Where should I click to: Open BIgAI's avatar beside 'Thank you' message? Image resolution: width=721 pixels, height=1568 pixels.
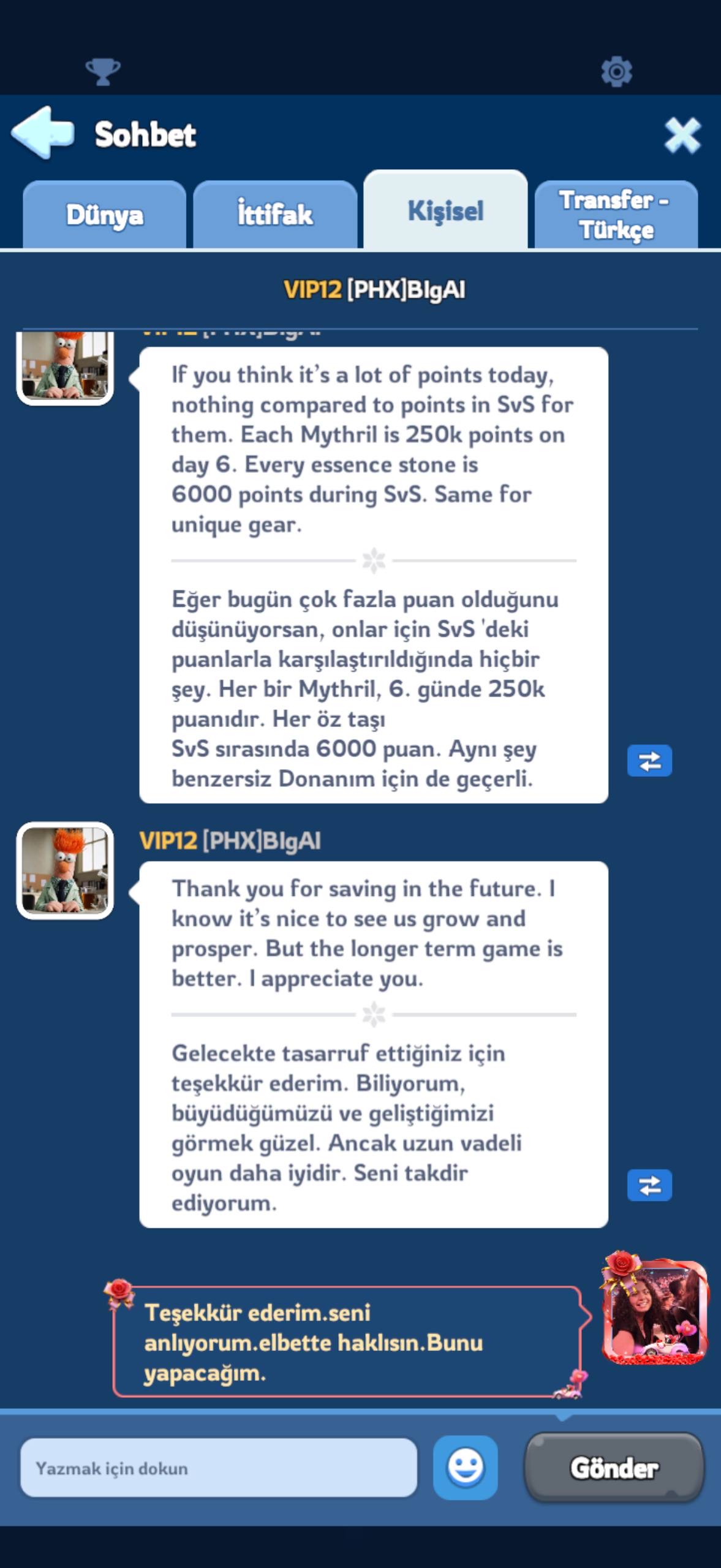(x=65, y=870)
